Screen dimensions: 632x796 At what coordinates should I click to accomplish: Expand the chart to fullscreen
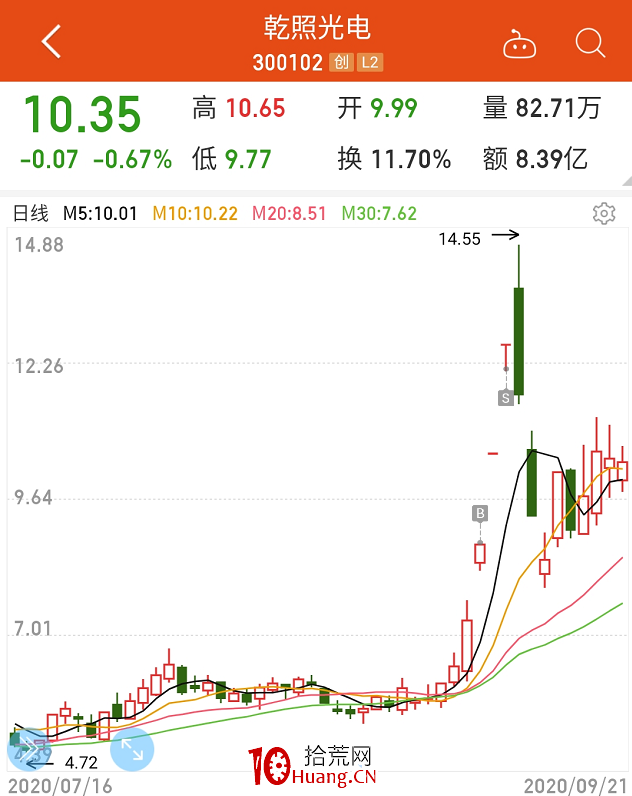tap(132, 748)
